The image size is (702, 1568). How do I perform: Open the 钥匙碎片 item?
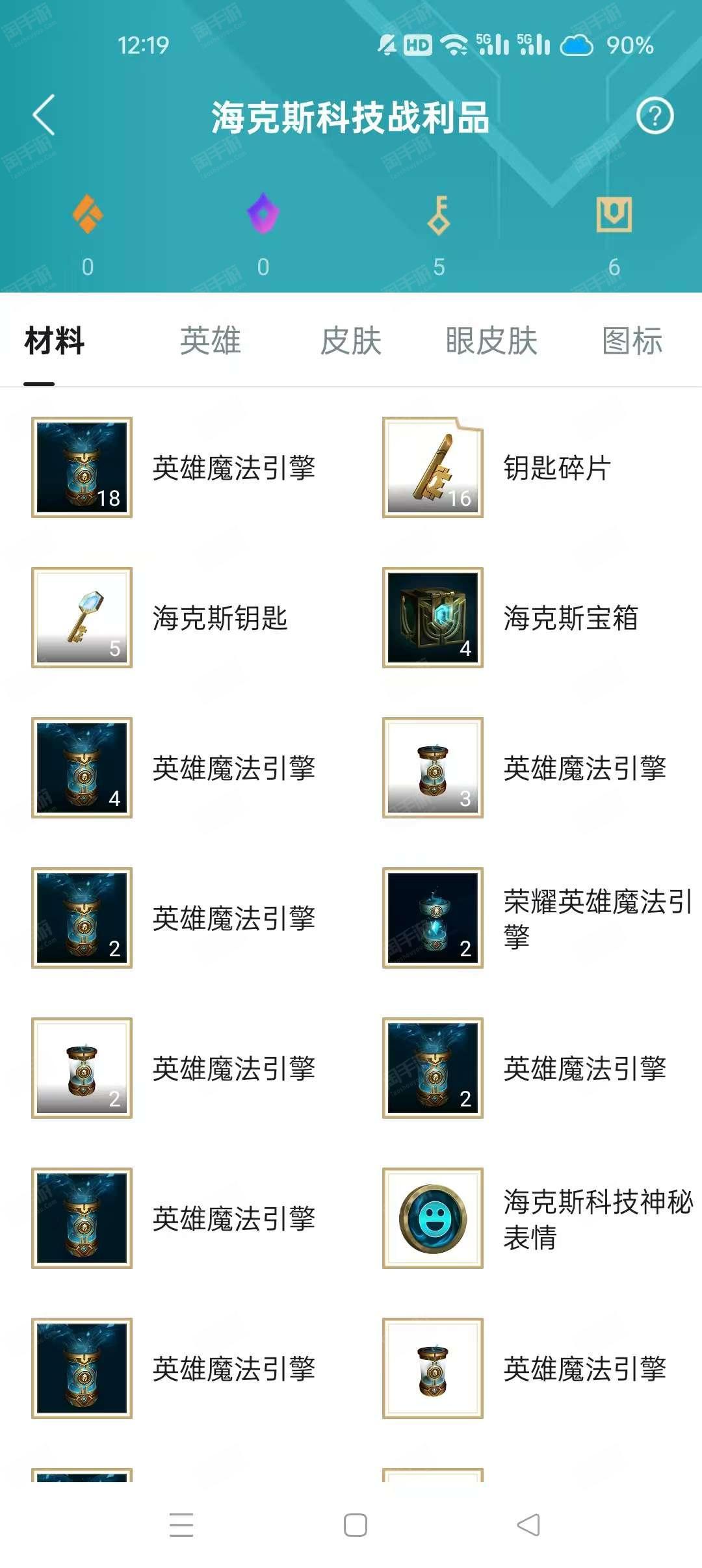433,467
